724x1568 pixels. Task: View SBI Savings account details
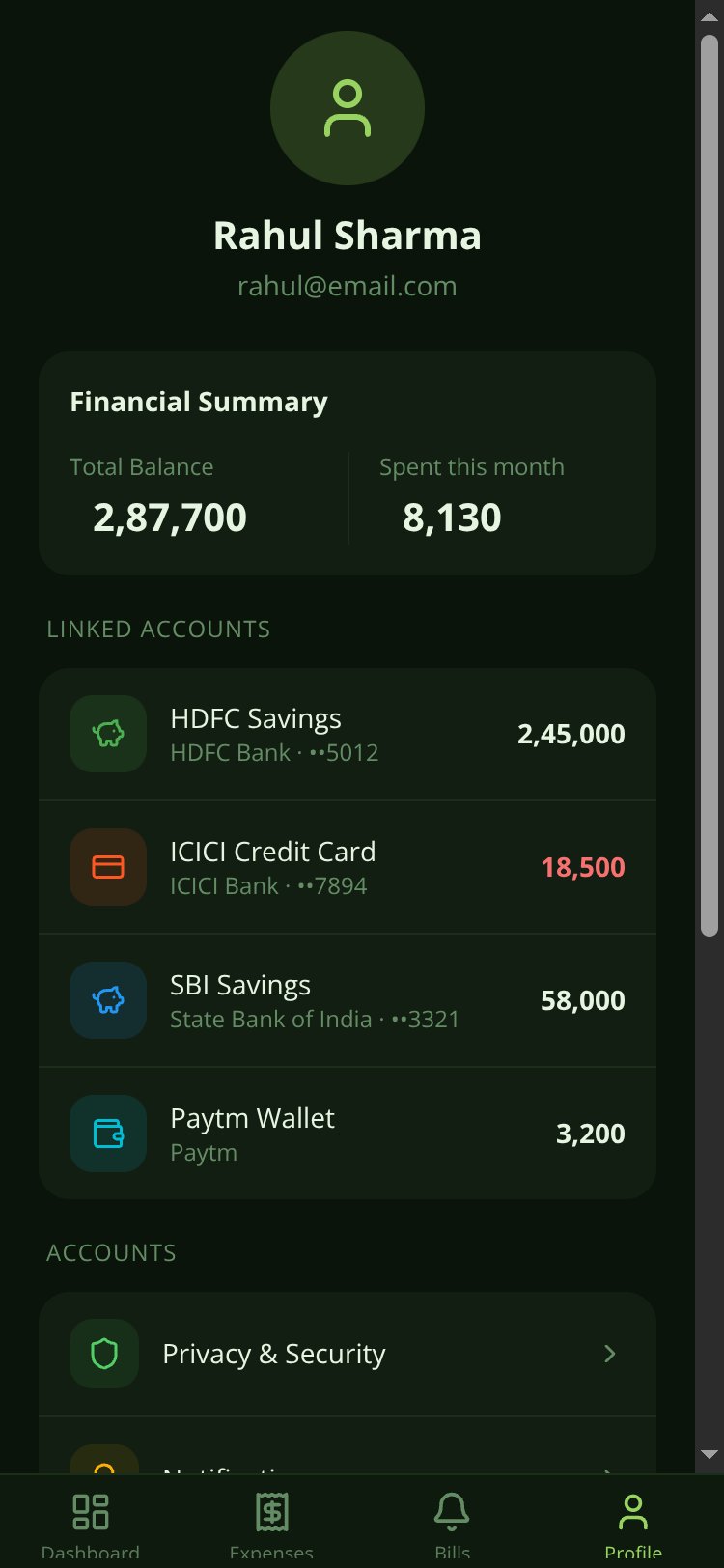point(348,1000)
